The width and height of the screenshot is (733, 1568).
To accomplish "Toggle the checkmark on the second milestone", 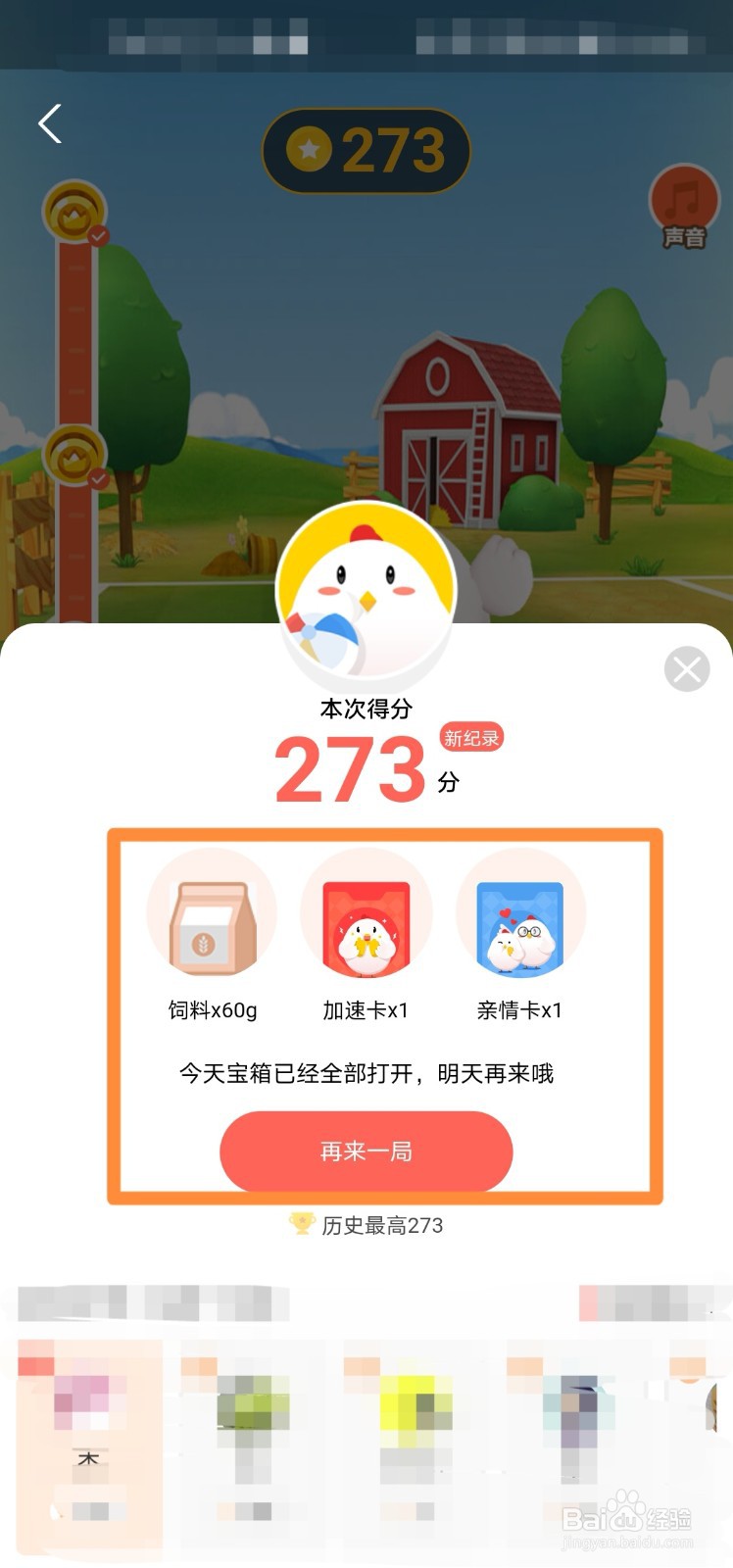I will tap(96, 478).
